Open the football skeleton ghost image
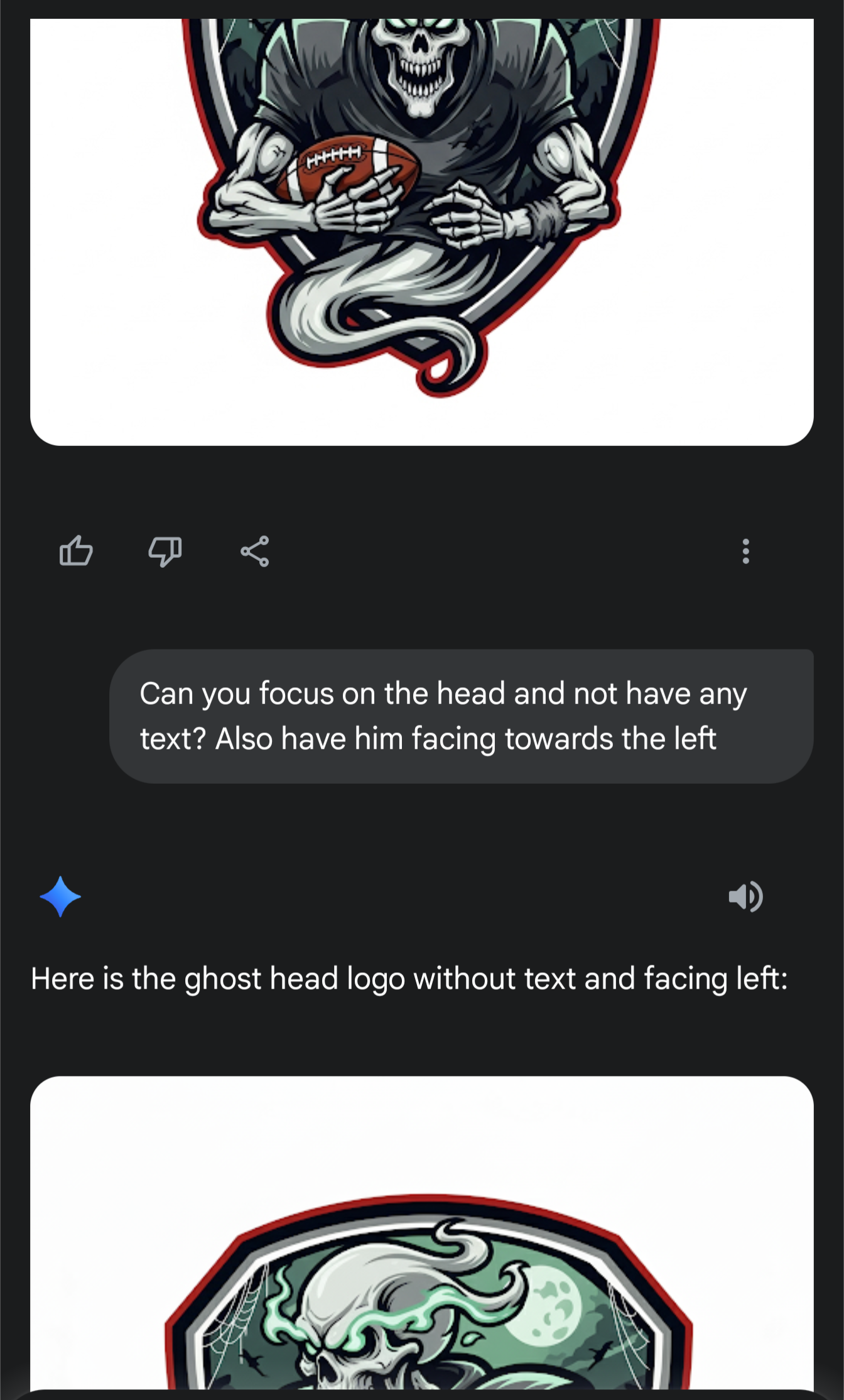This screenshot has width=844, height=1400. (422, 232)
